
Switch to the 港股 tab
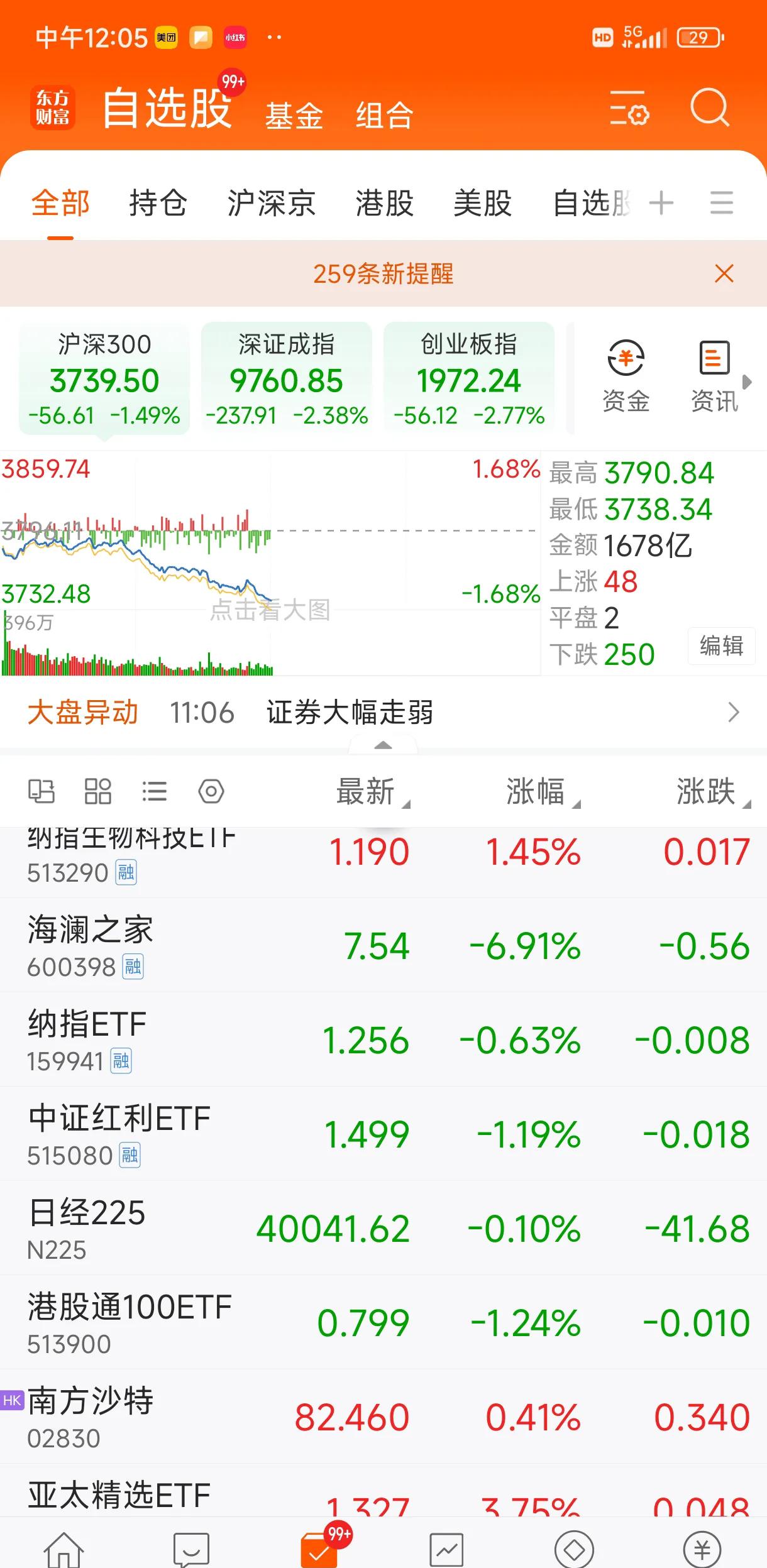(x=383, y=204)
